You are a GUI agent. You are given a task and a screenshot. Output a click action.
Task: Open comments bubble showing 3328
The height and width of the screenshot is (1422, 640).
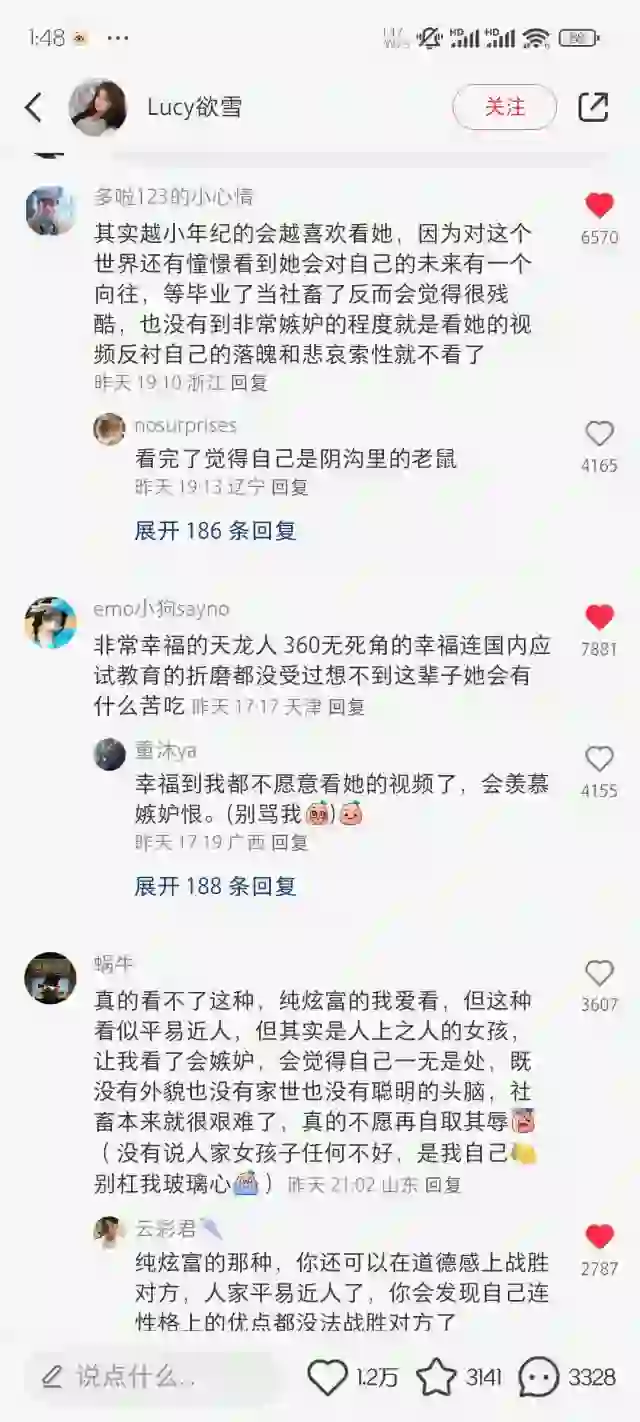[539, 1377]
